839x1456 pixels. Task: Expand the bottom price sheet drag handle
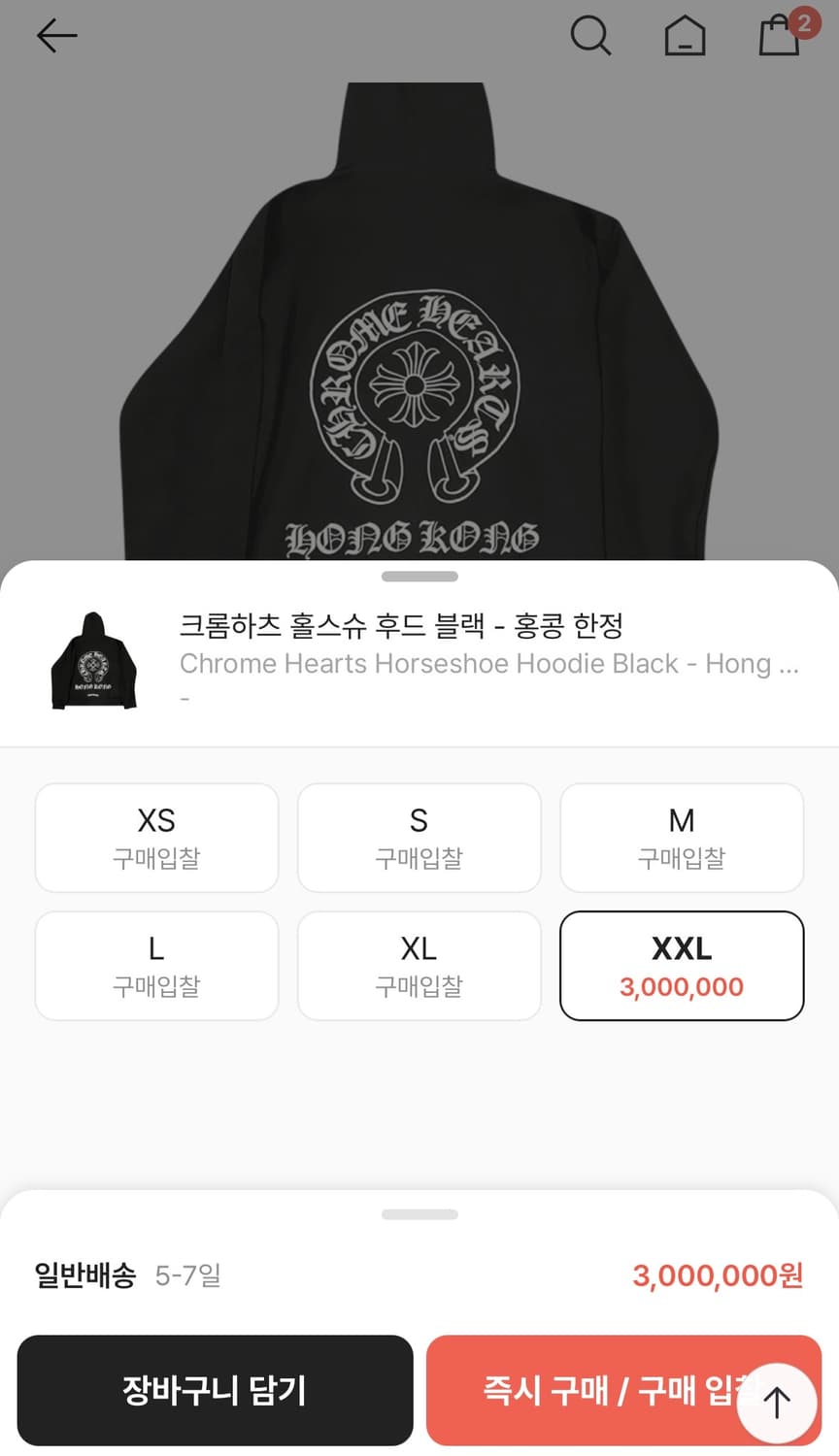tap(419, 1213)
